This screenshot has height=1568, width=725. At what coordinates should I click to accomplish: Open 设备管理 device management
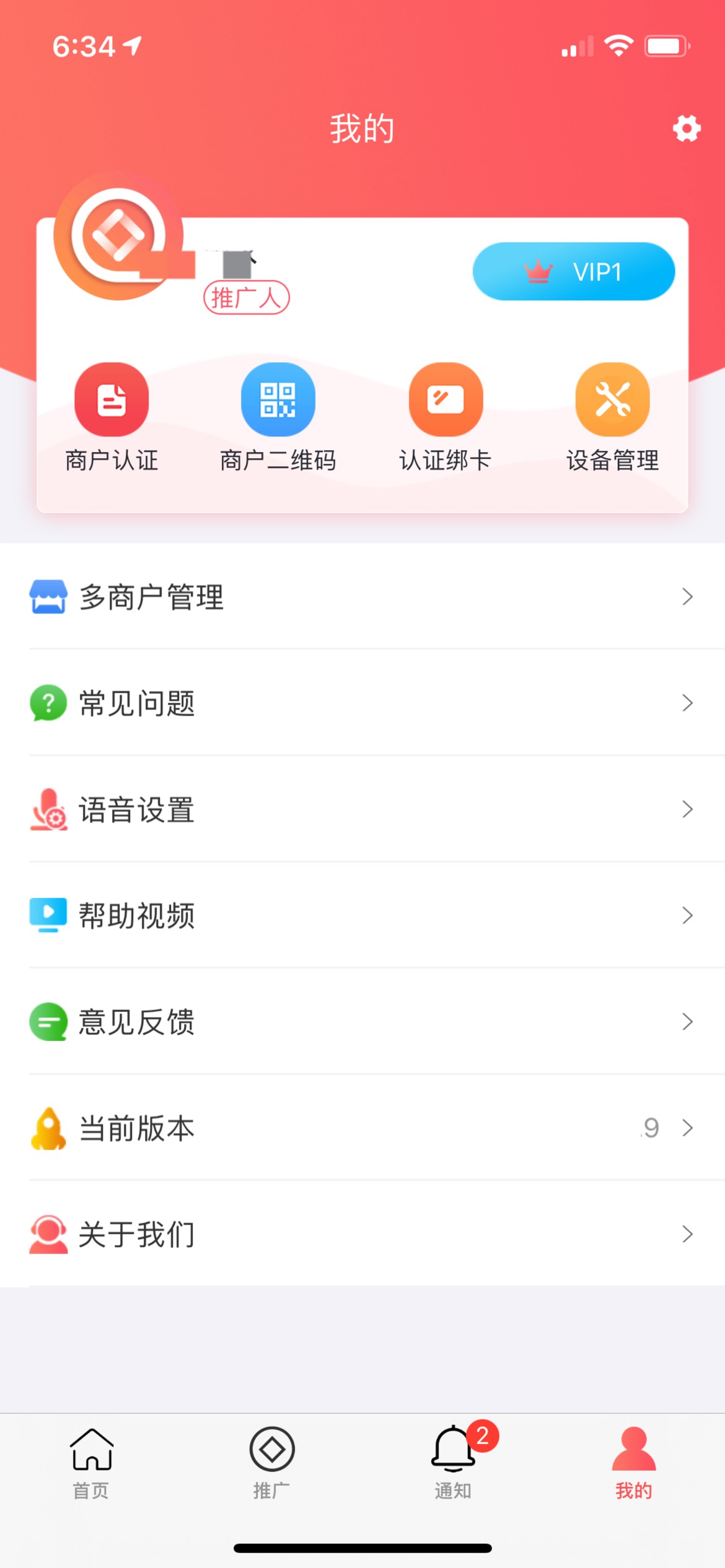click(613, 418)
